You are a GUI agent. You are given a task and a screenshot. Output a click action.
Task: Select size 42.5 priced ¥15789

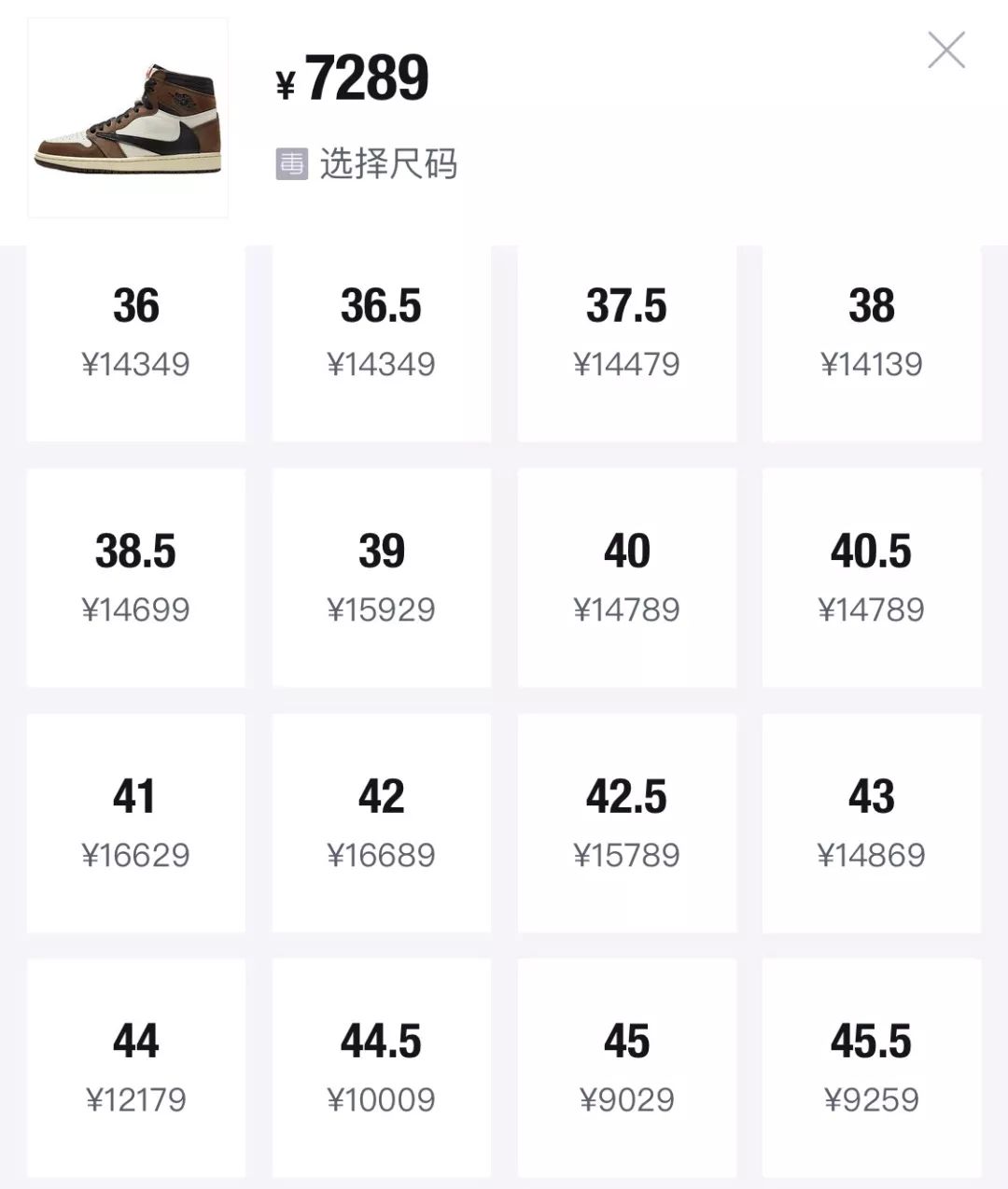tap(626, 823)
